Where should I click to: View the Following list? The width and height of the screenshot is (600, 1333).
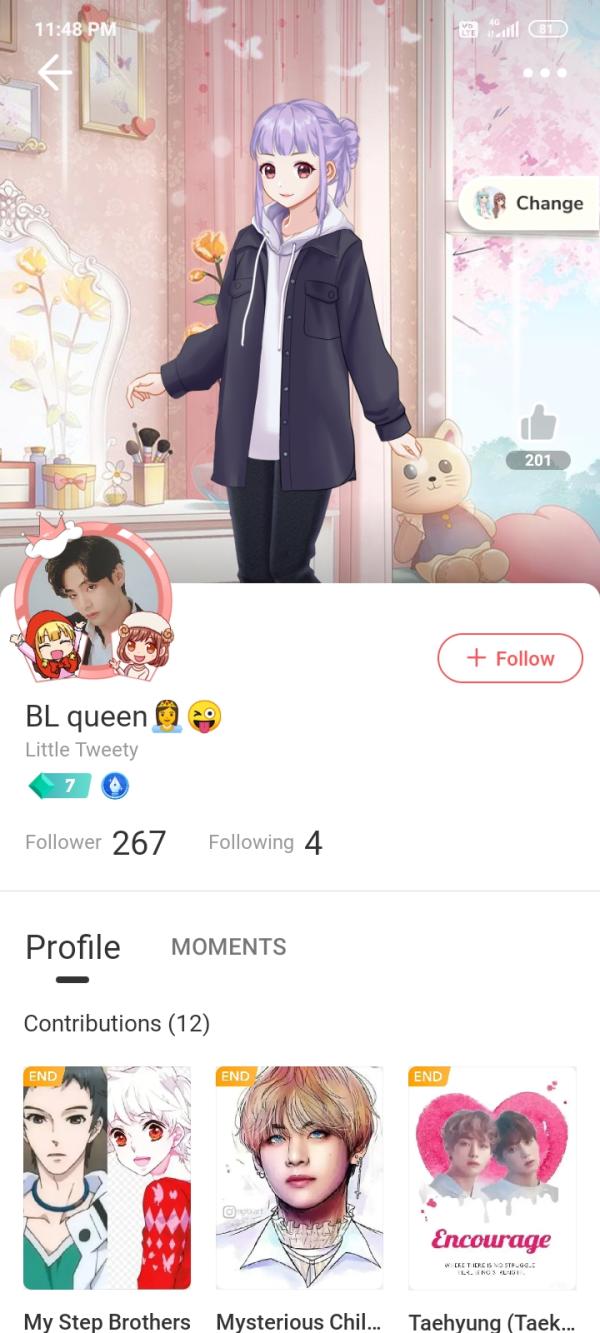[265, 843]
